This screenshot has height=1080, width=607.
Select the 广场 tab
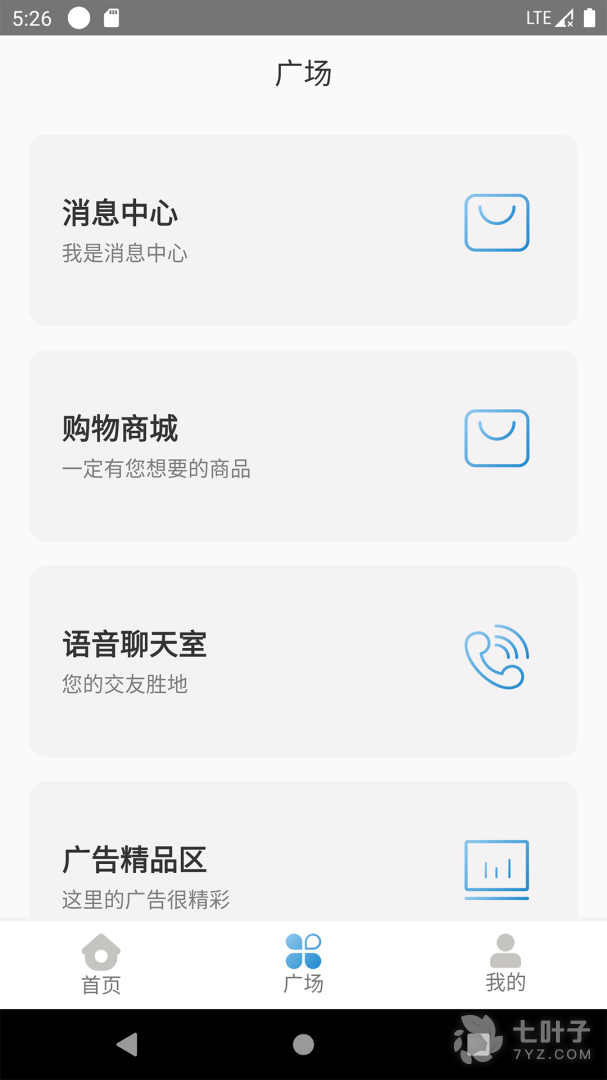[x=303, y=964]
